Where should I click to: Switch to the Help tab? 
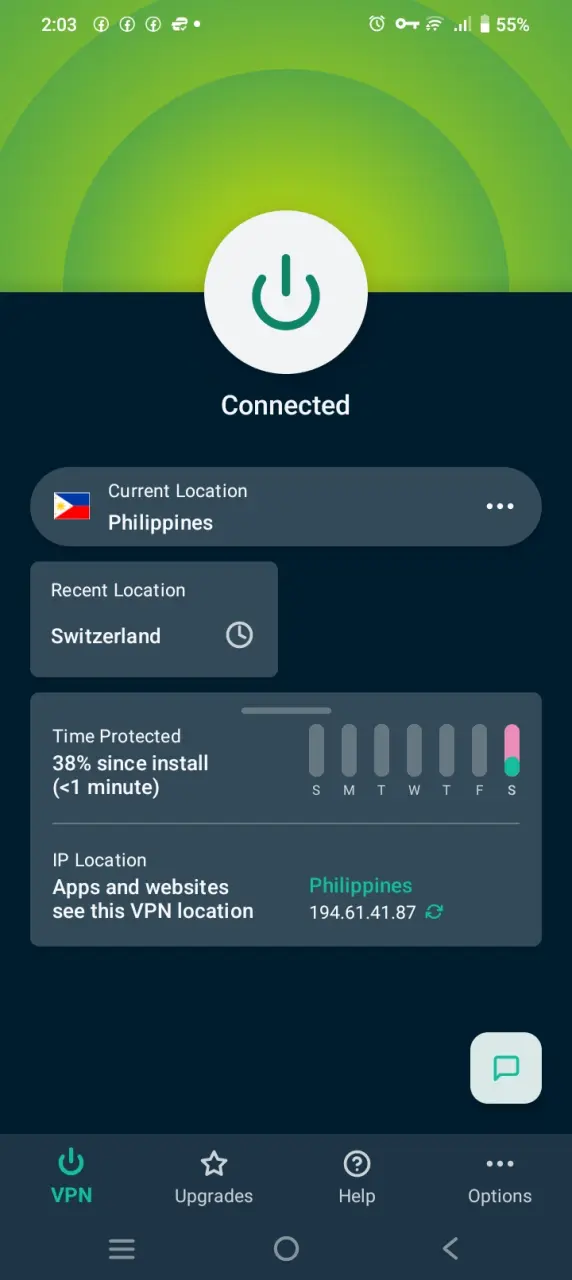point(357,1177)
